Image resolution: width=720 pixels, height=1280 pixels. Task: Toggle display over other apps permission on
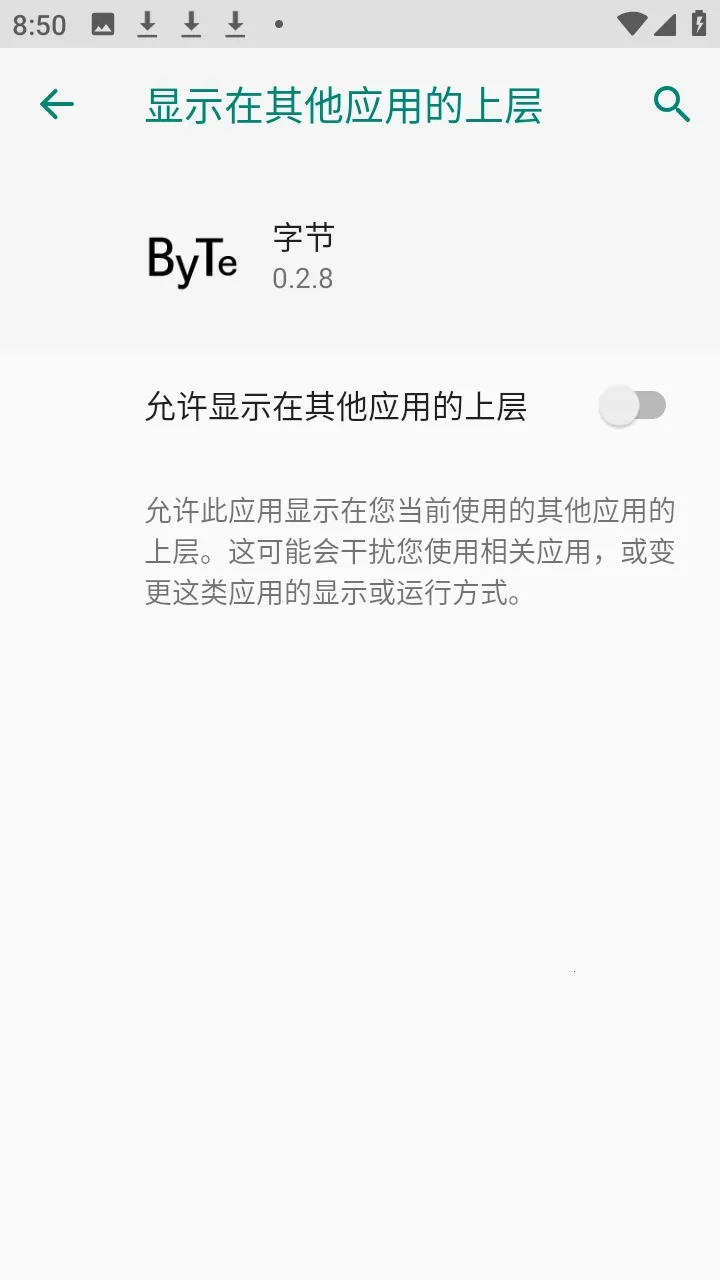(632, 405)
